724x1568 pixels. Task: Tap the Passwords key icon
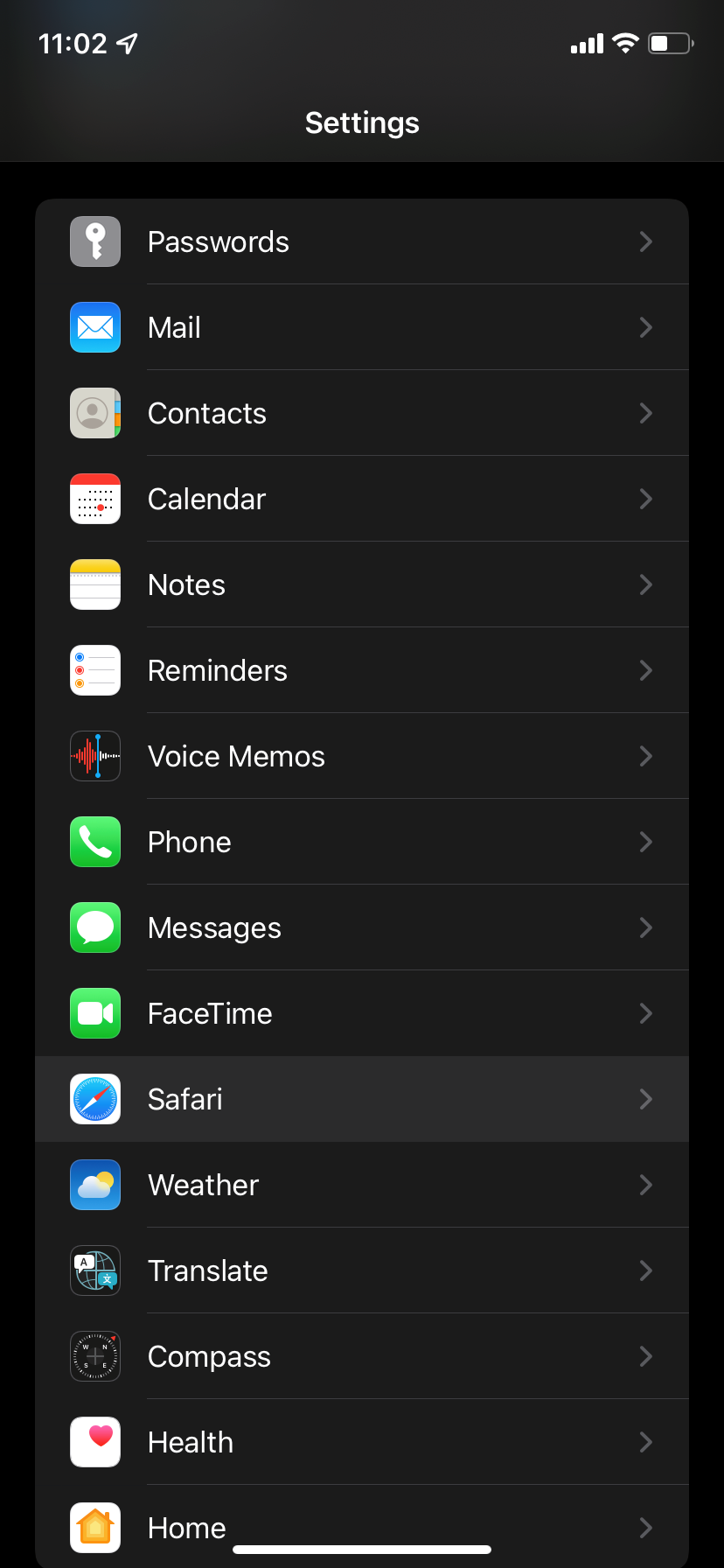(x=94, y=241)
